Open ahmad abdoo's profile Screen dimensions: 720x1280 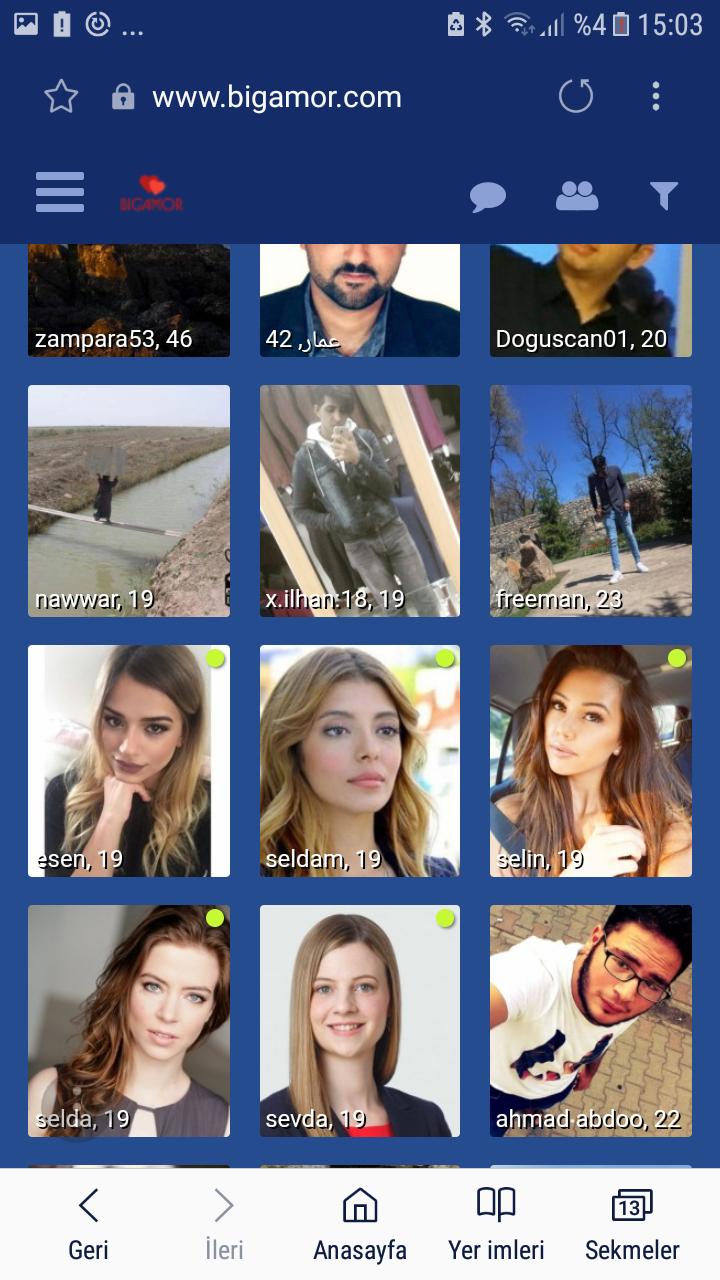tap(591, 1020)
